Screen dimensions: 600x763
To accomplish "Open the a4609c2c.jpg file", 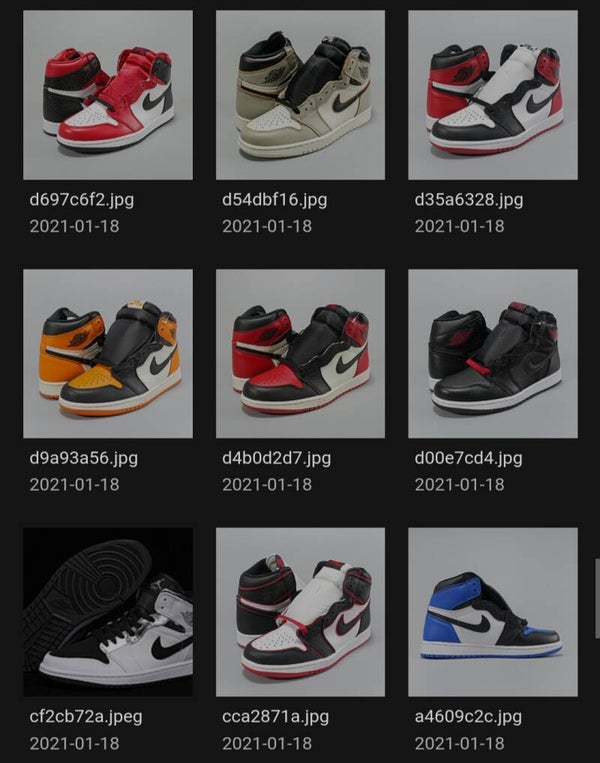I will tap(492, 612).
